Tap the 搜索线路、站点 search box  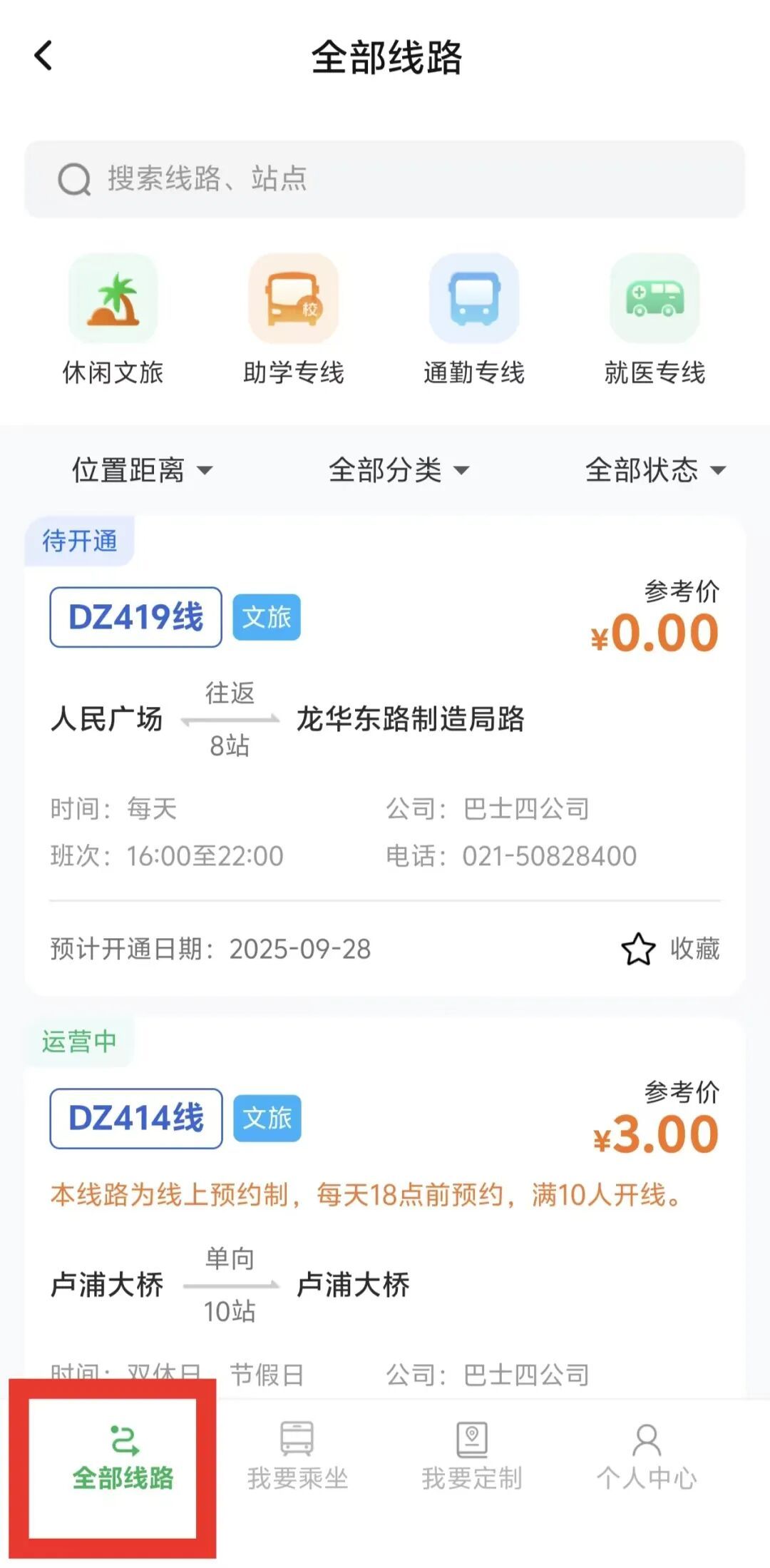coord(385,179)
